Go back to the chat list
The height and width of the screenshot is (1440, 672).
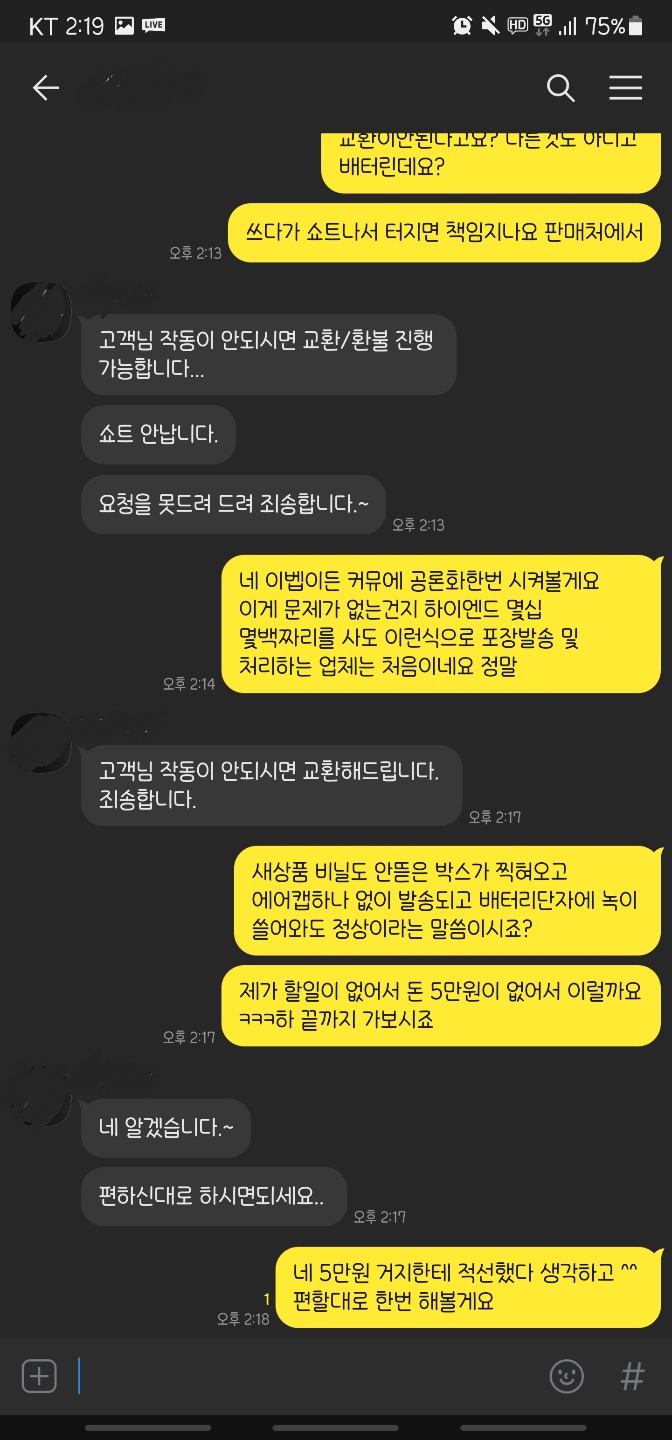46,88
